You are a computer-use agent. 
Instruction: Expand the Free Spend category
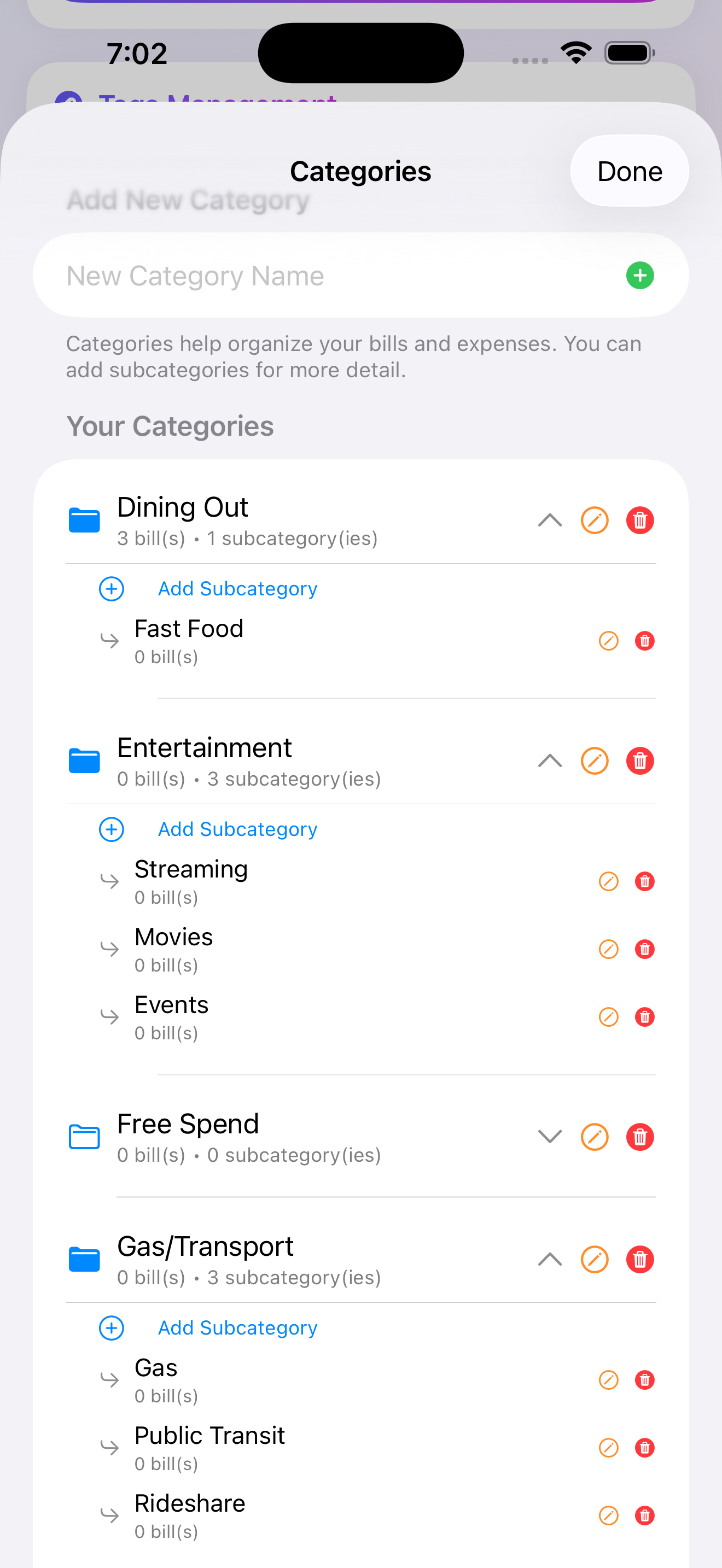coord(549,1137)
